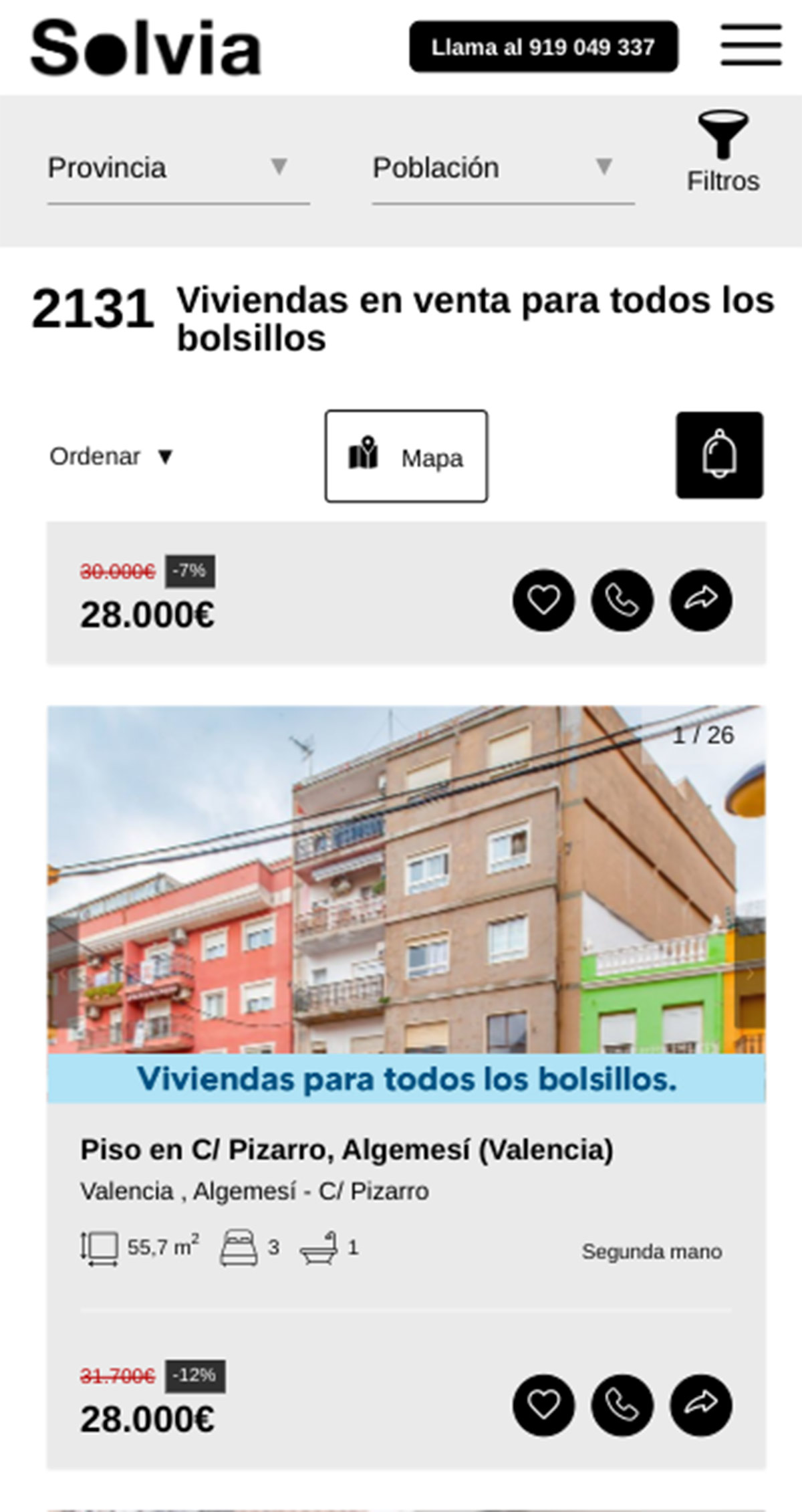This screenshot has height=1512, width=802.
Task: Click the -7% discount badge
Action: click(189, 570)
